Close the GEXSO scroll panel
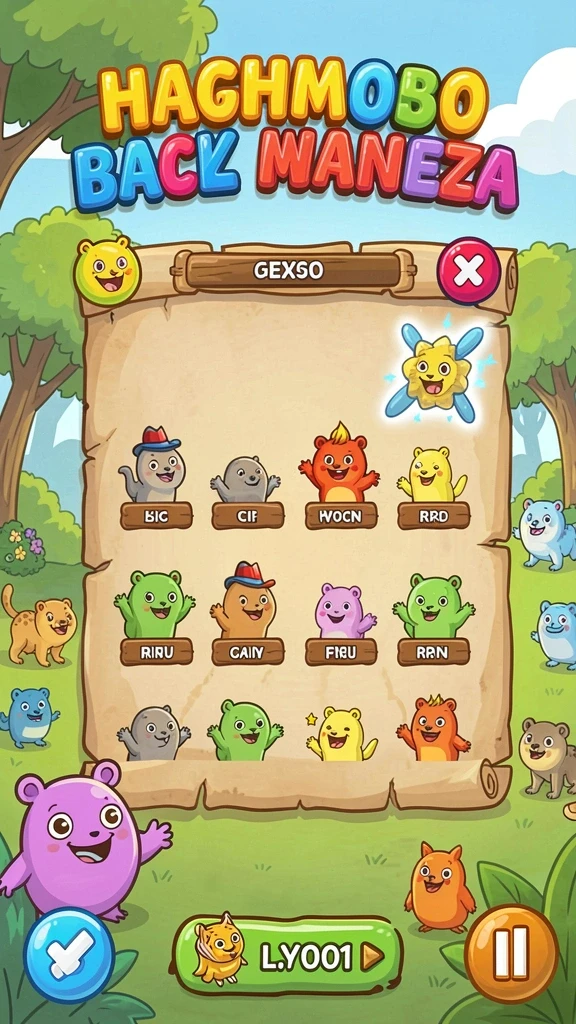576x1024 pixels. click(469, 271)
